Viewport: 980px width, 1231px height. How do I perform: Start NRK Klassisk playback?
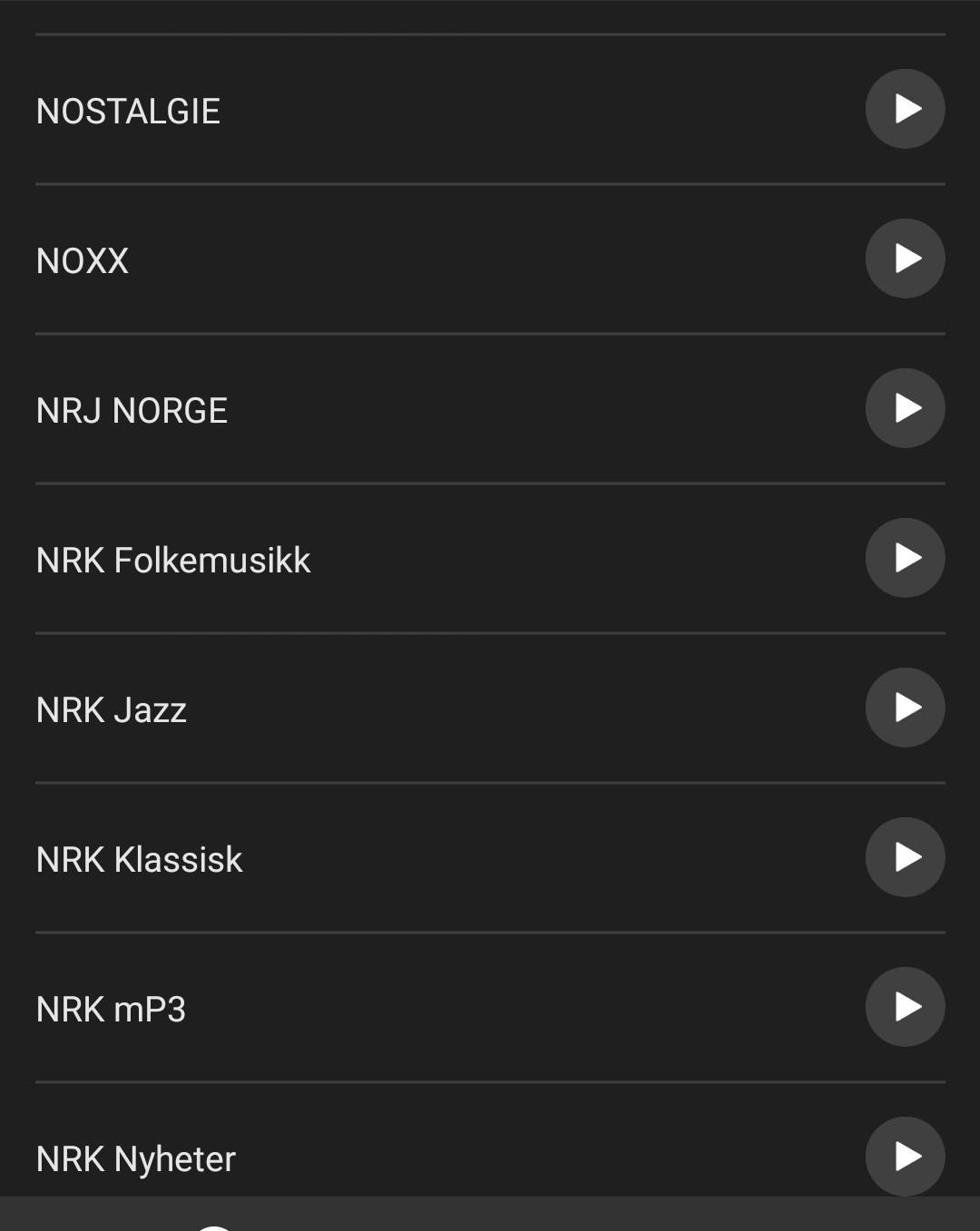[905, 857]
